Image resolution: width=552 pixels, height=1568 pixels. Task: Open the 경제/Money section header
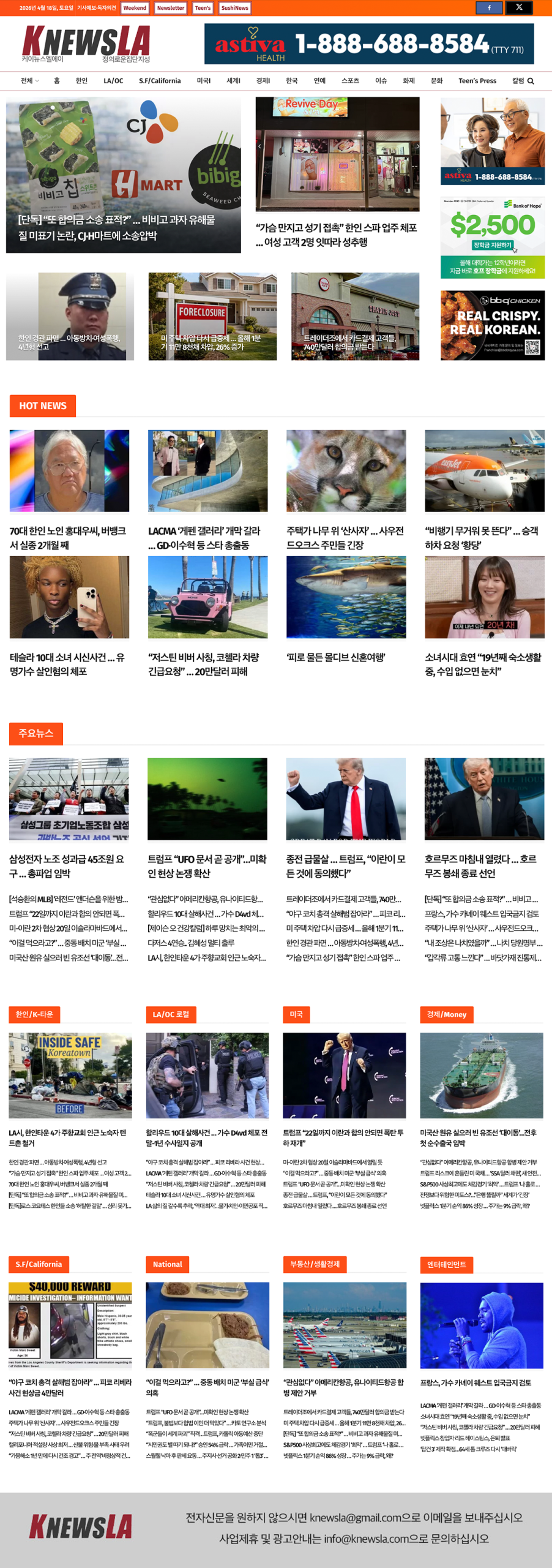(447, 1014)
